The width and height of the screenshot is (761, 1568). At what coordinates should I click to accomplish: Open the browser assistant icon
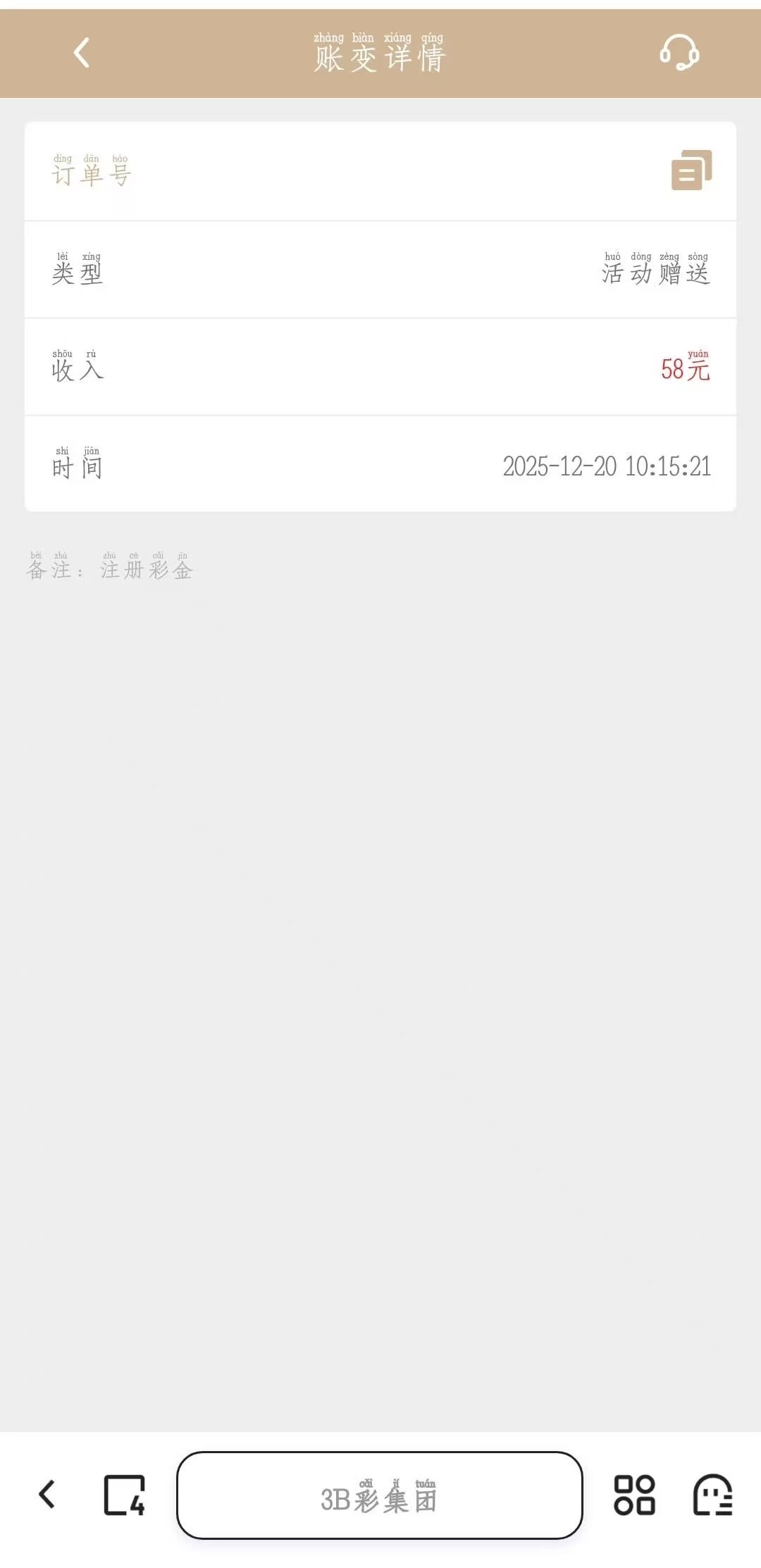[x=712, y=1495]
